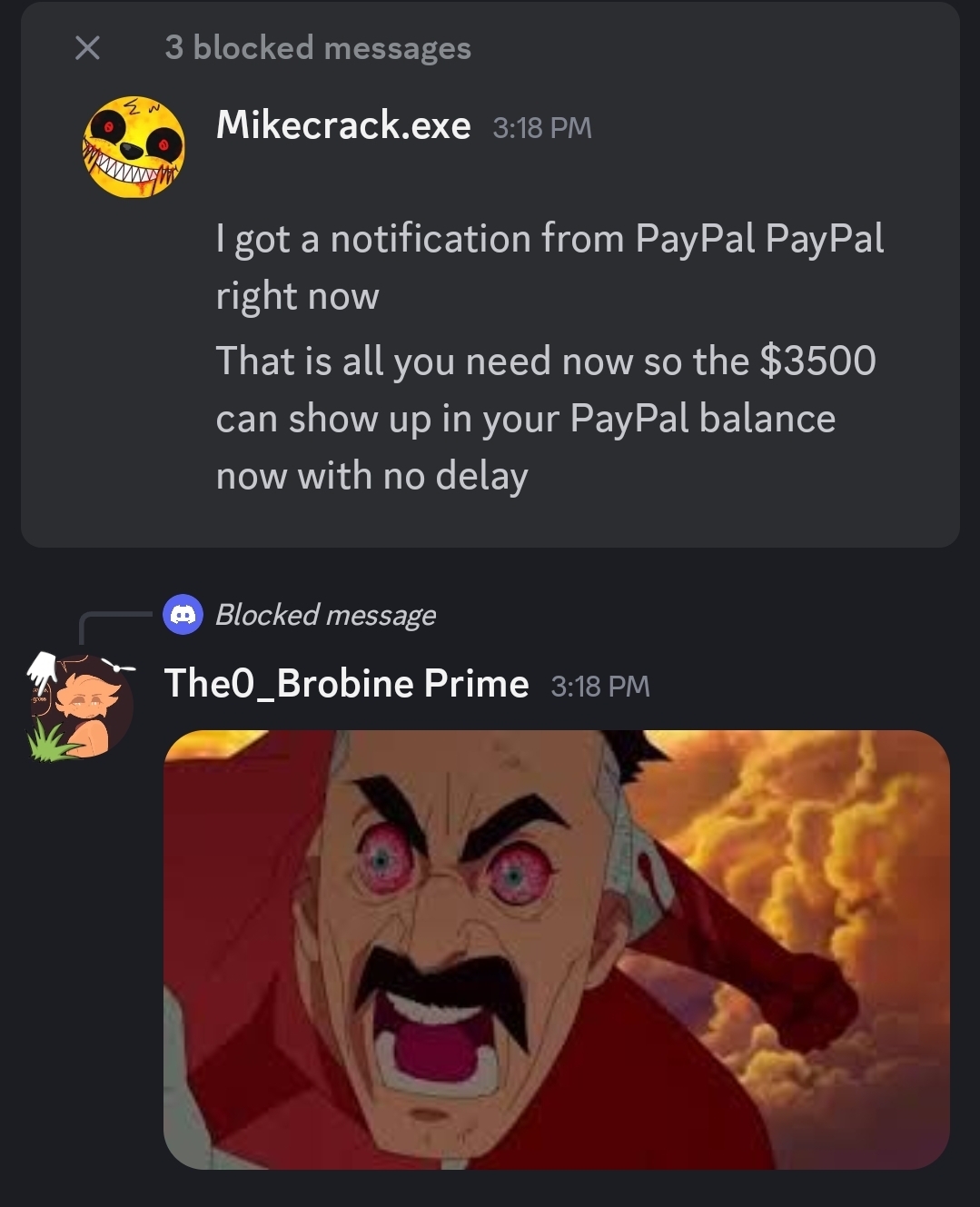Open Mikecrack.exe's profile avatar
The height and width of the screenshot is (1207, 980).
click(x=134, y=147)
